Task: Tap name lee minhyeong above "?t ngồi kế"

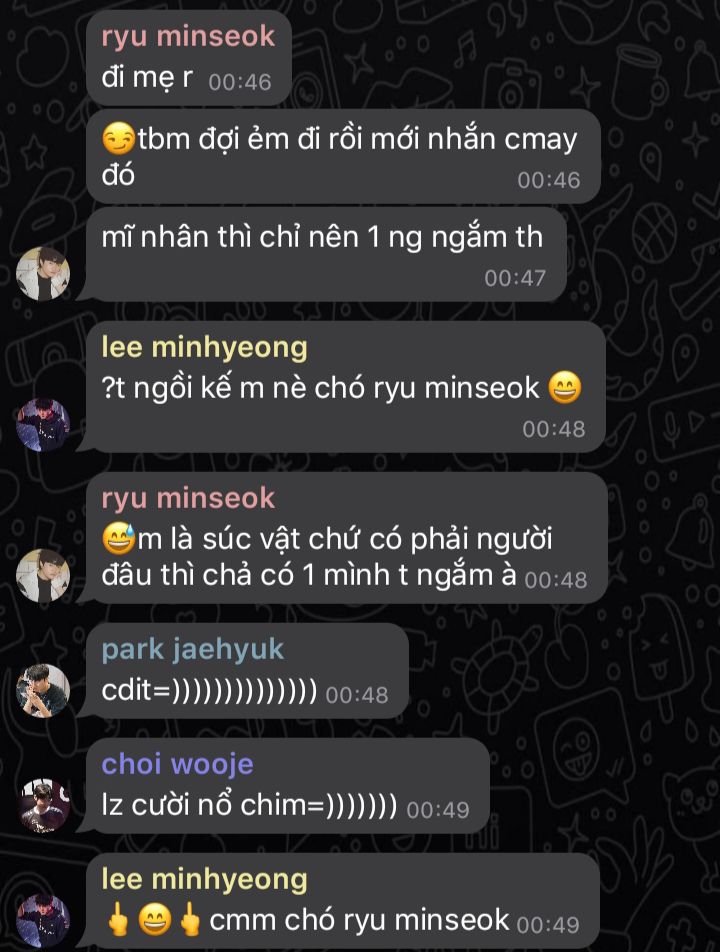Action: pyautogui.click(x=204, y=347)
